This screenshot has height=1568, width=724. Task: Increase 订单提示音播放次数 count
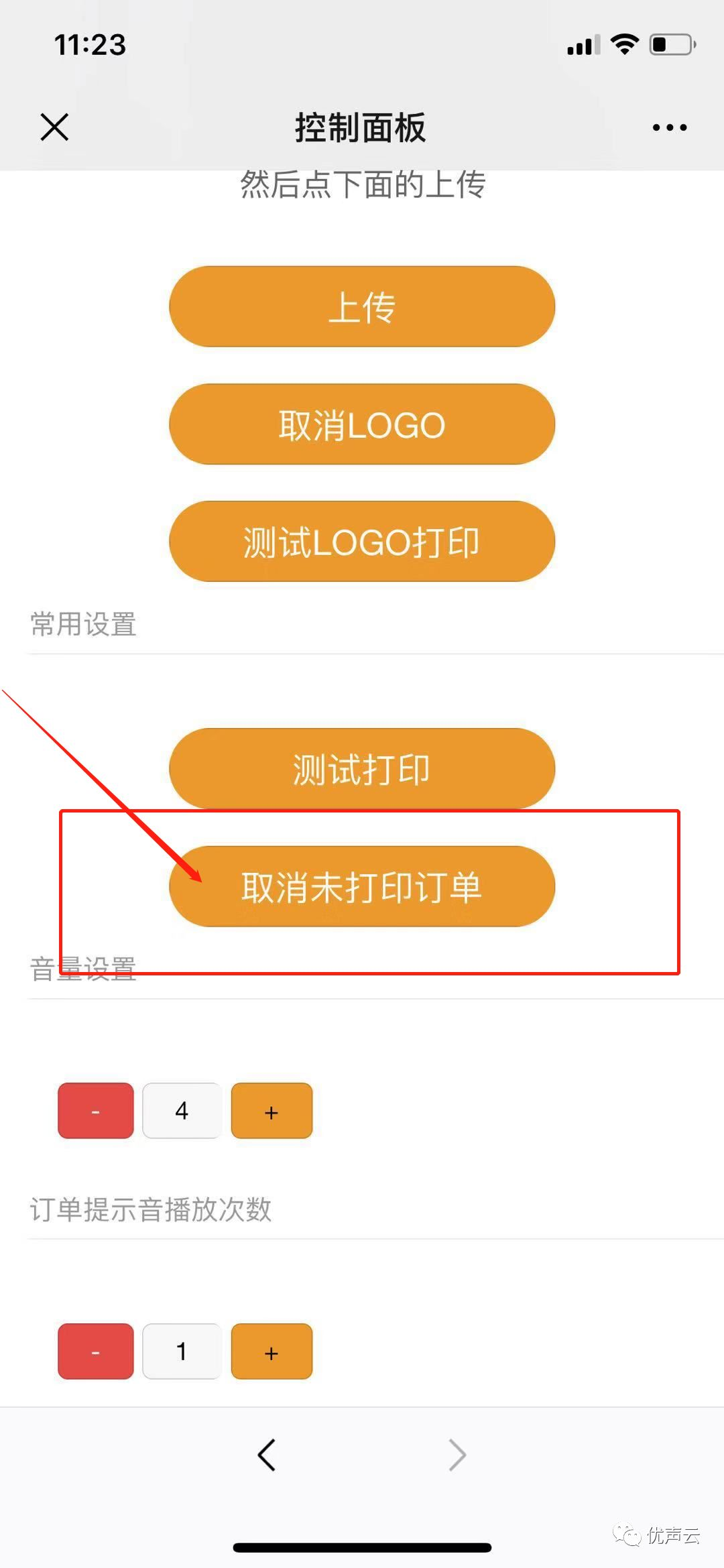point(271,1351)
